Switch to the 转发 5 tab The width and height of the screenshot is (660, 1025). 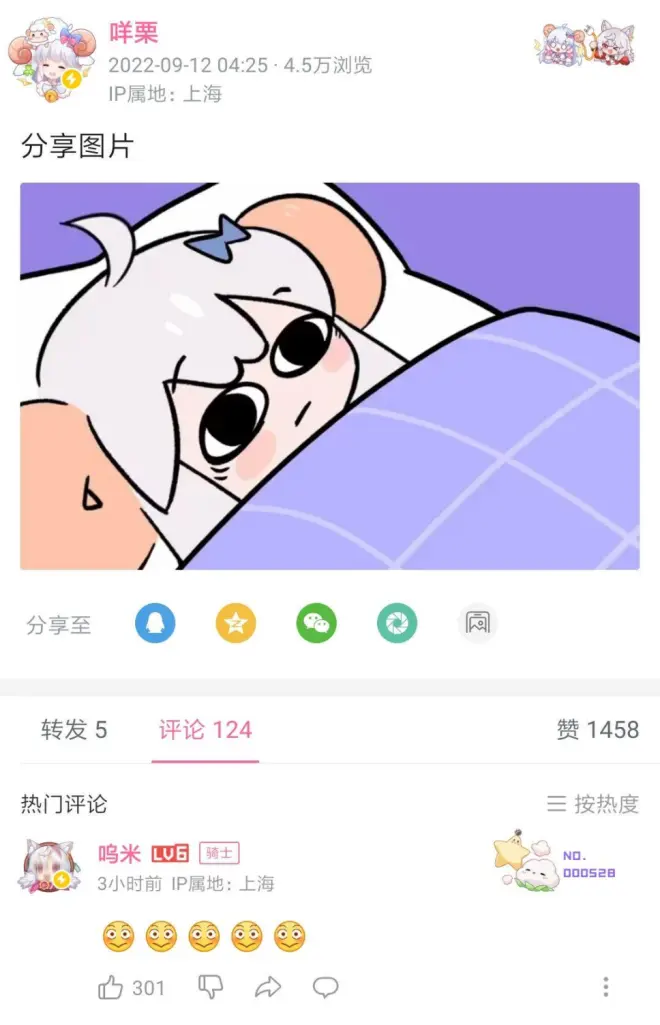tap(74, 730)
